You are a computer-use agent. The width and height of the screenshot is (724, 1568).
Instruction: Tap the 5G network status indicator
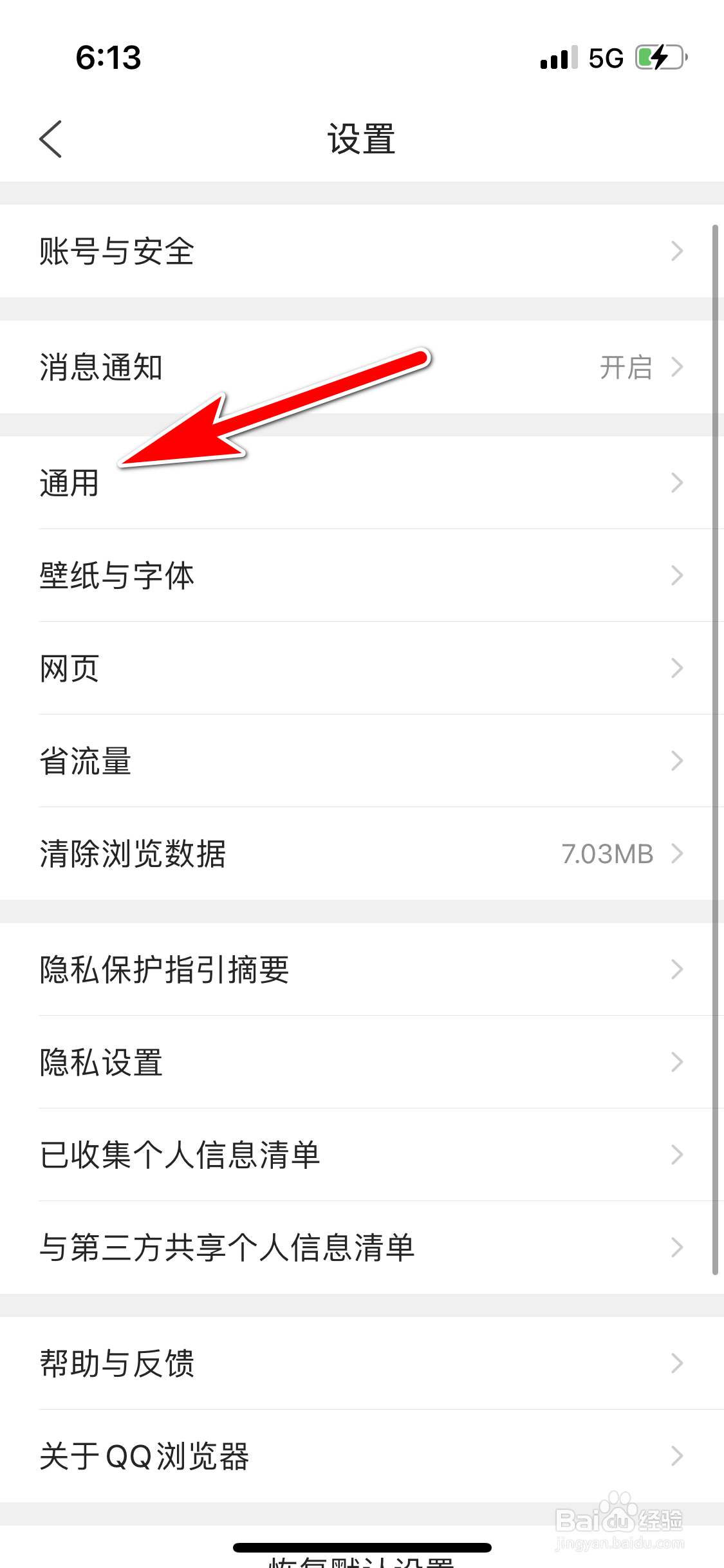[x=604, y=57]
